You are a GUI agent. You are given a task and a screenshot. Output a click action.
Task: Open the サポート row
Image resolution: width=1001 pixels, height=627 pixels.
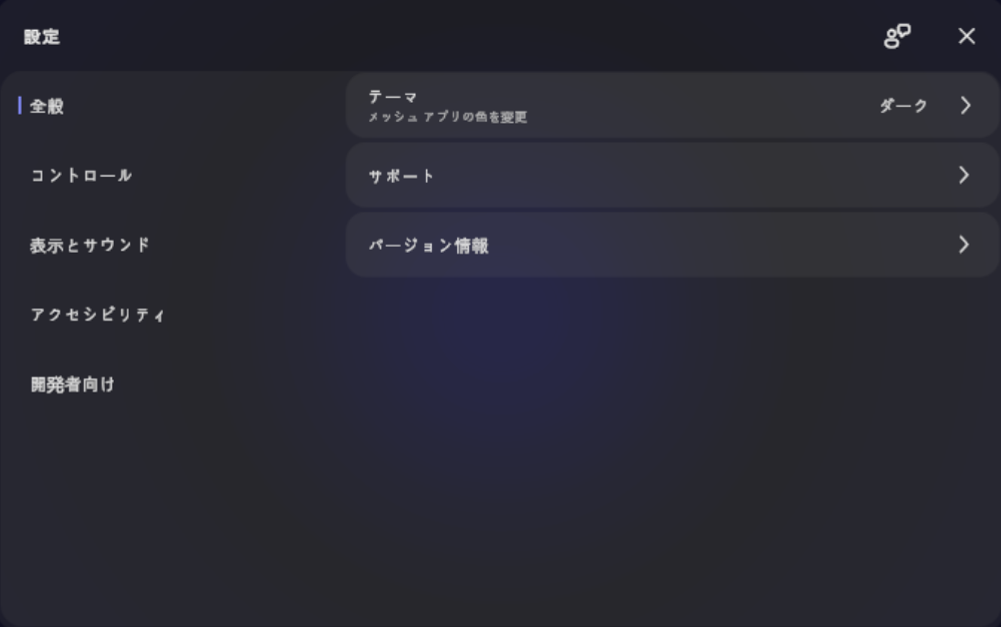[670, 175]
